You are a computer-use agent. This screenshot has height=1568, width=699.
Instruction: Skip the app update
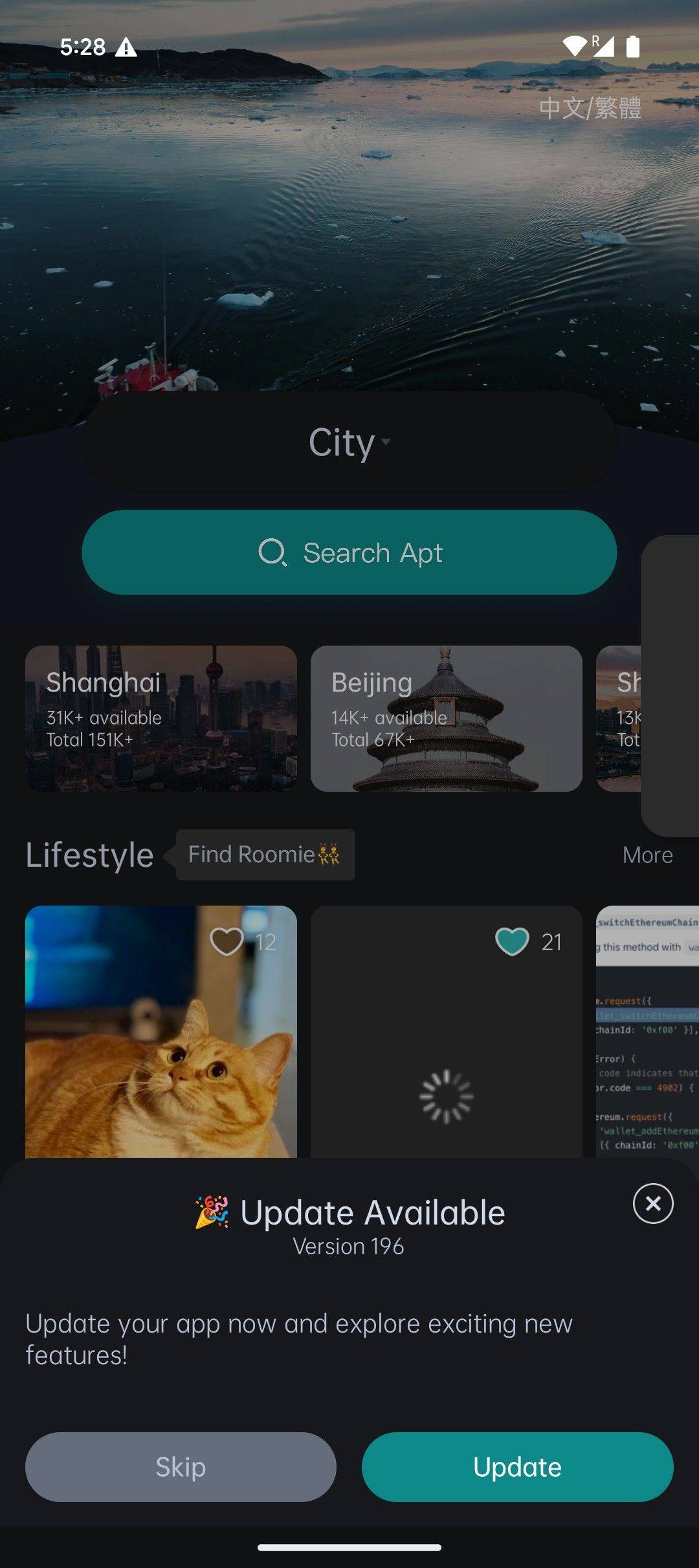point(181,1466)
